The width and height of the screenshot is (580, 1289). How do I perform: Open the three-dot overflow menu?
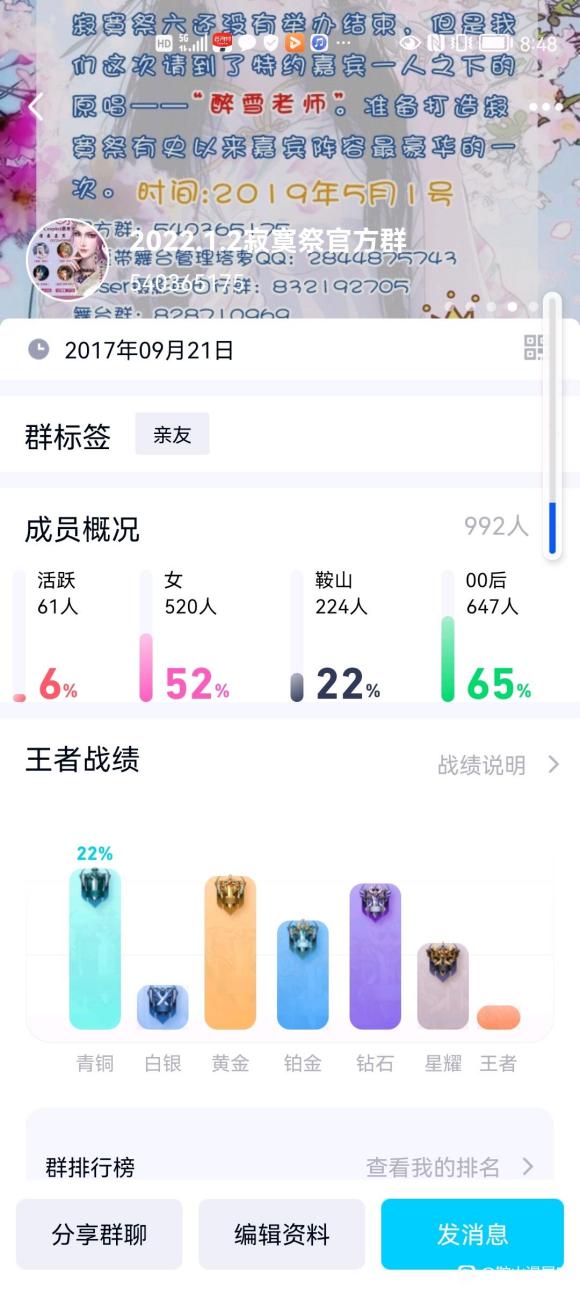[x=546, y=107]
